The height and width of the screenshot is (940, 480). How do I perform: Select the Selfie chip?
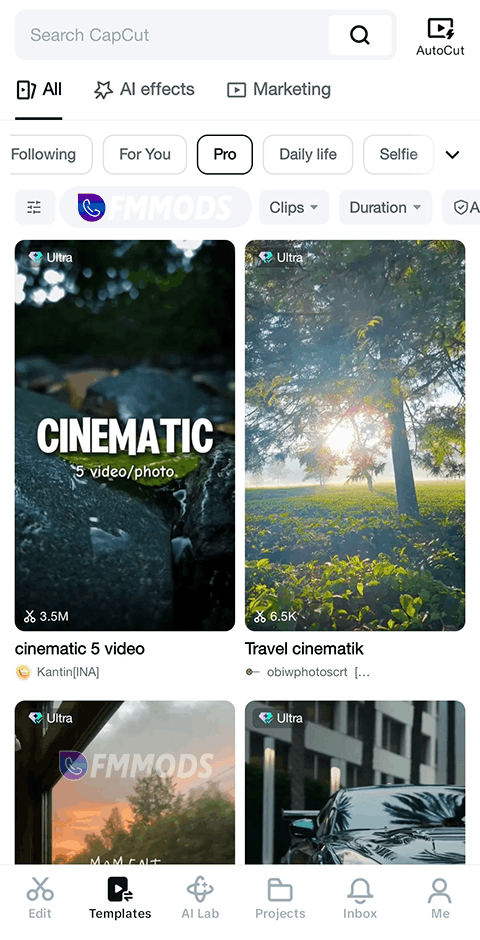coord(399,155)
